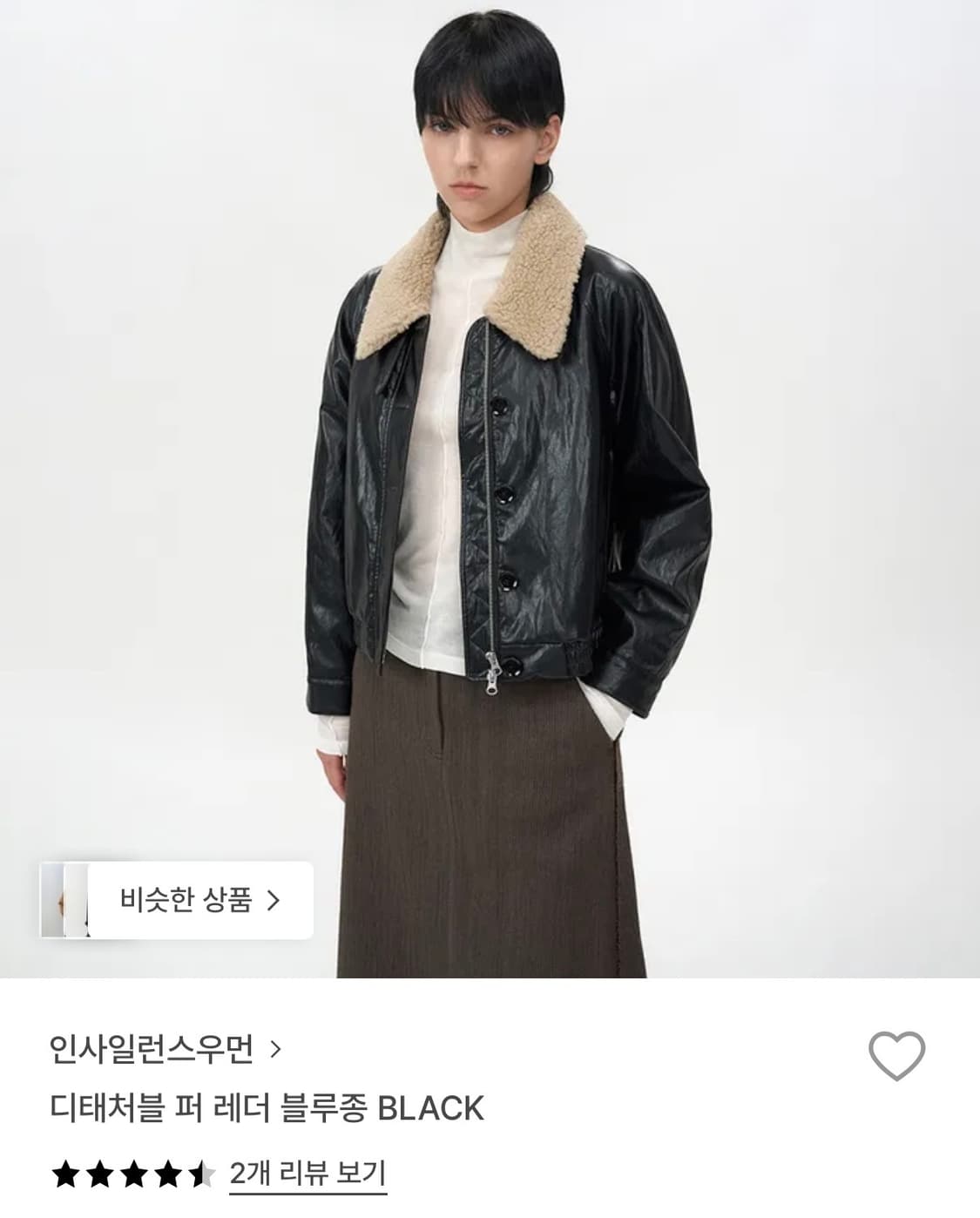Viewport: 980px width, 1218px height.
Task: Select the second rating star
Action: pos(98,1172)
